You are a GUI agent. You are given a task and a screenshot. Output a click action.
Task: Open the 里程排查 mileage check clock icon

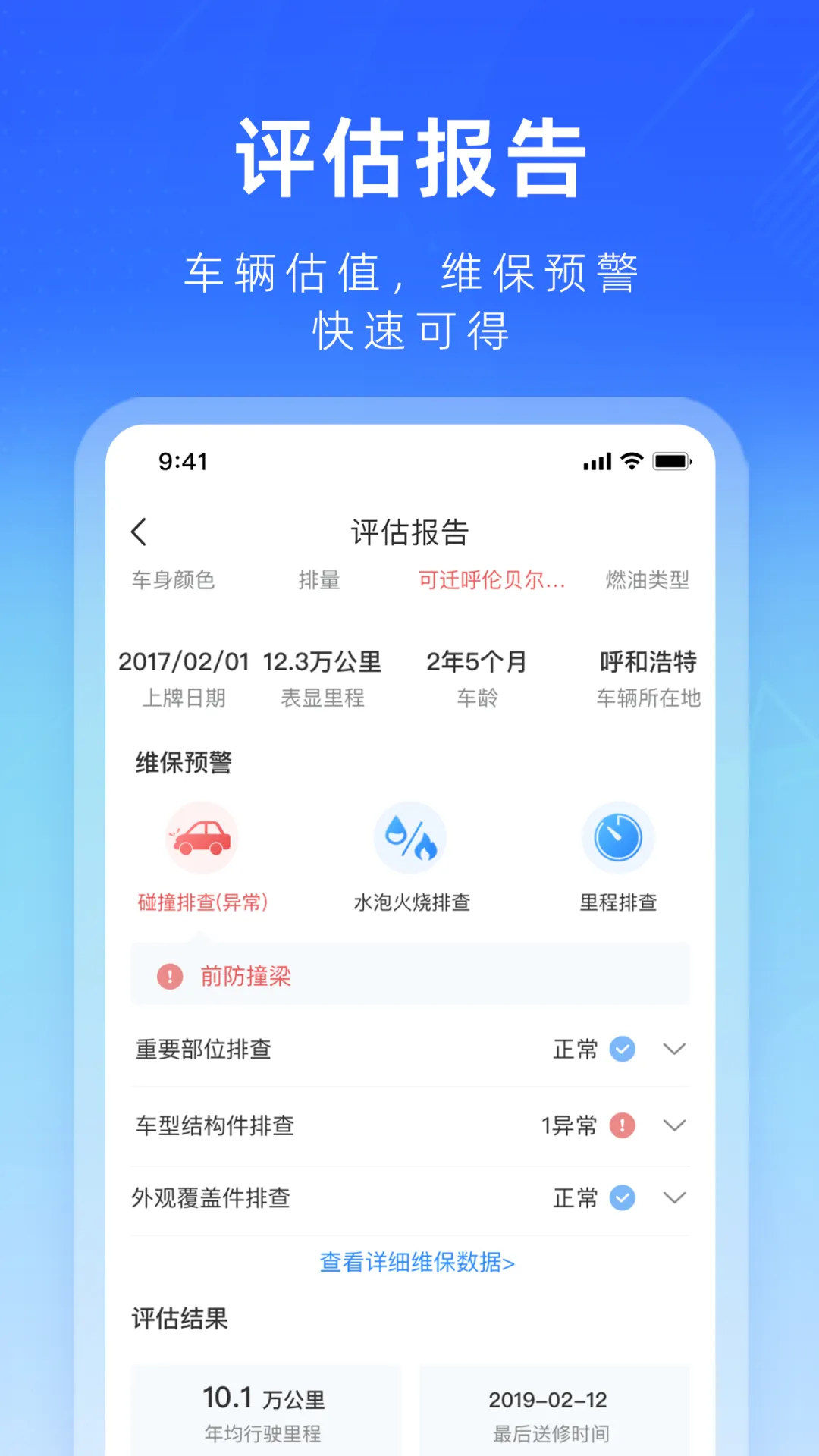(x=618, y=837)
